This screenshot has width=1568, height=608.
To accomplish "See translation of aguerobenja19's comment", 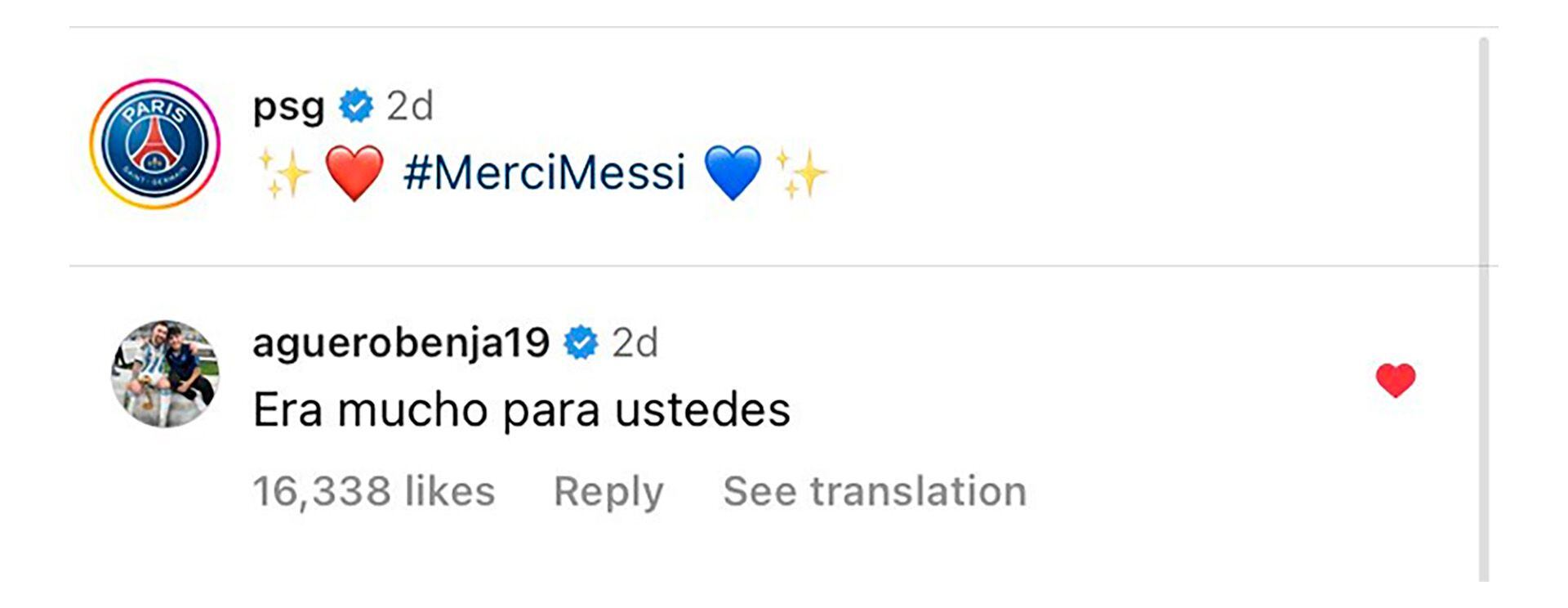I will [x=875, y=491].
